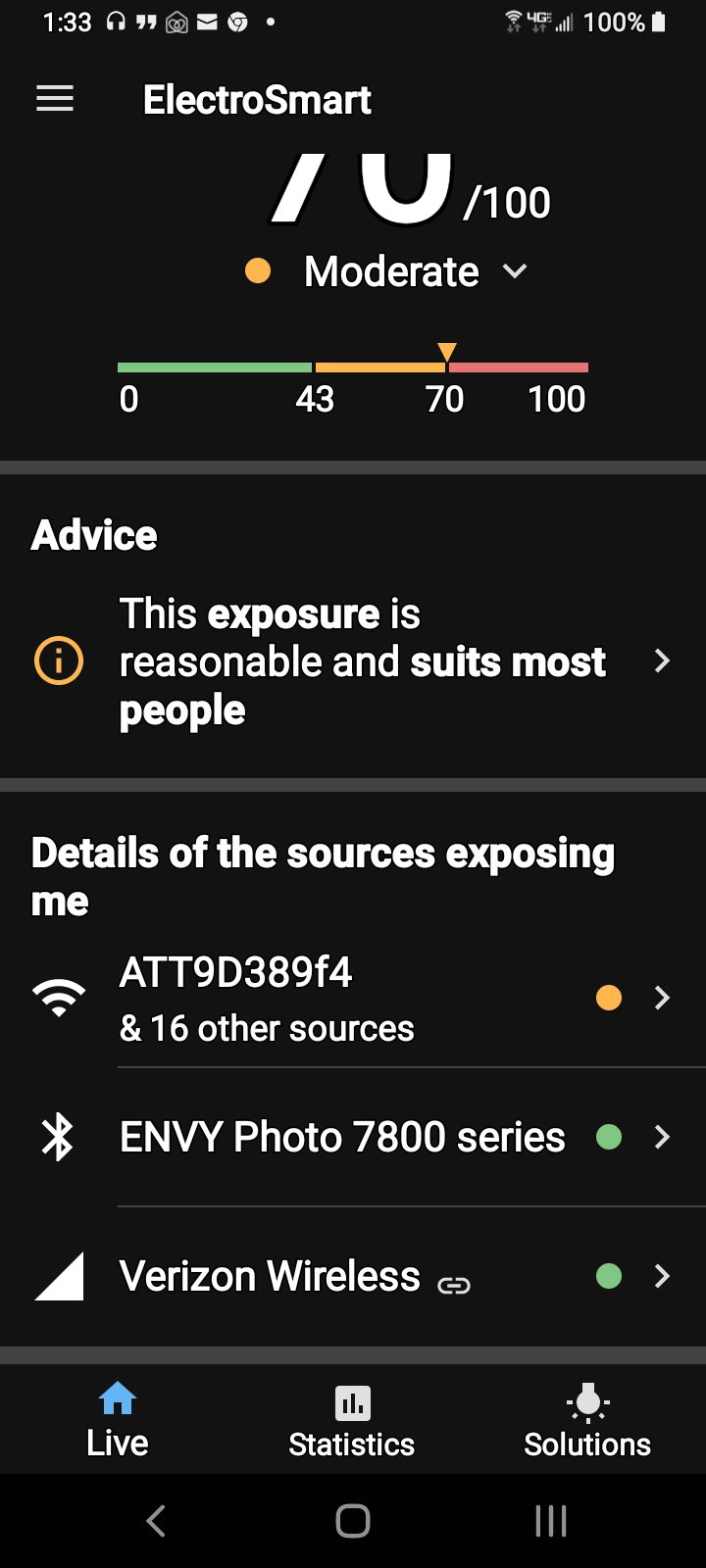Switch to the Solutions tab

pos(587,1421)
